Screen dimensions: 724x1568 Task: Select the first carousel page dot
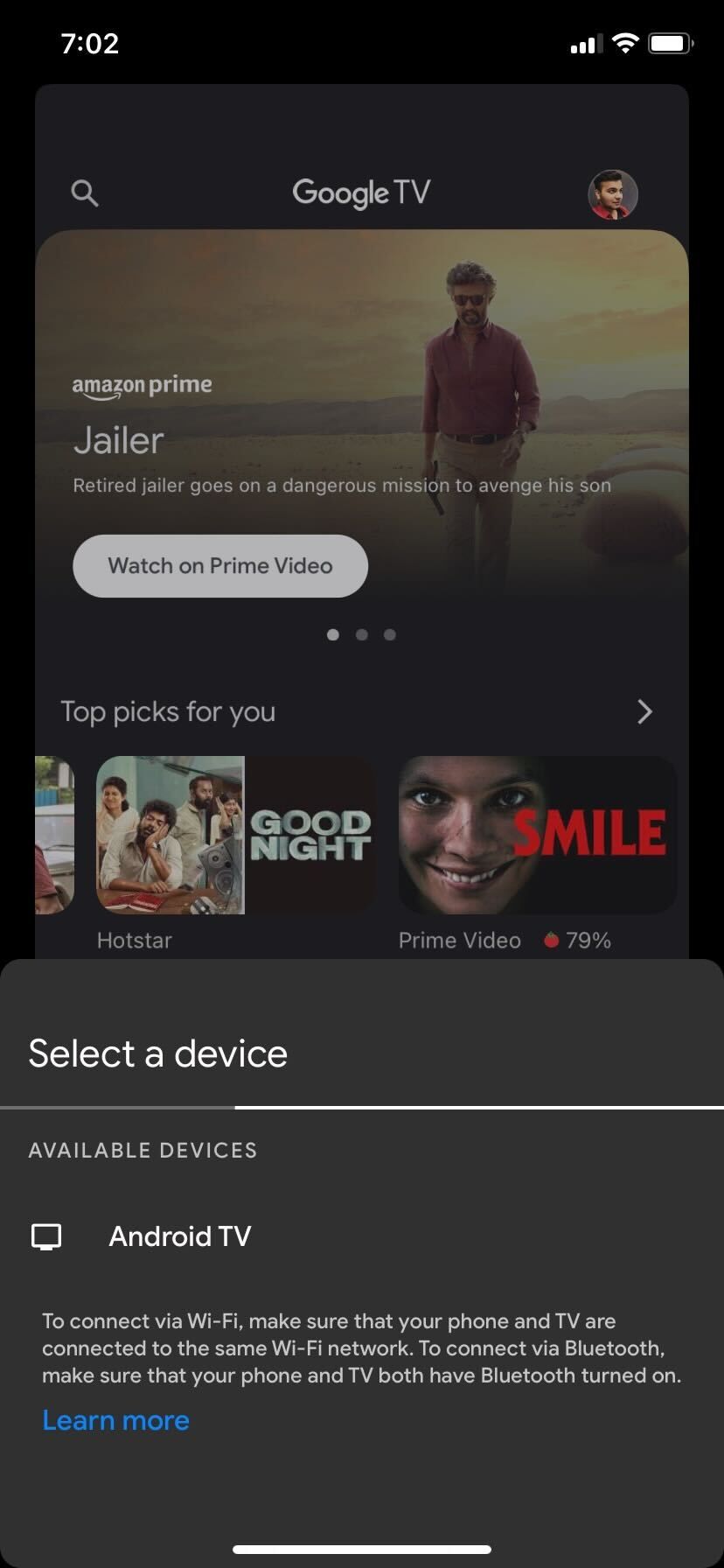[x=333, y=634]
